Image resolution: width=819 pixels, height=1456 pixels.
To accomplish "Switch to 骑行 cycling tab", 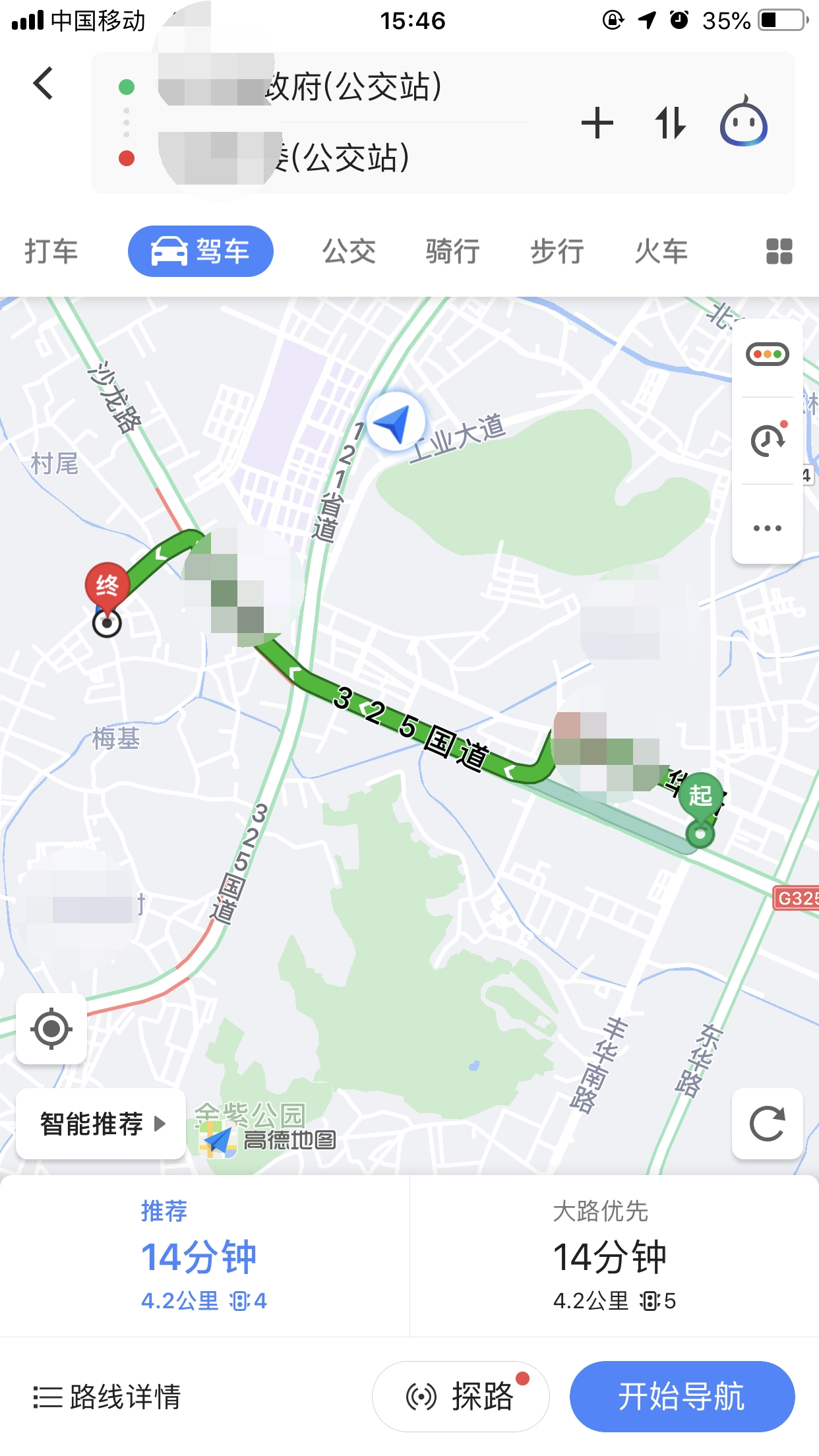I will (452, 251).
